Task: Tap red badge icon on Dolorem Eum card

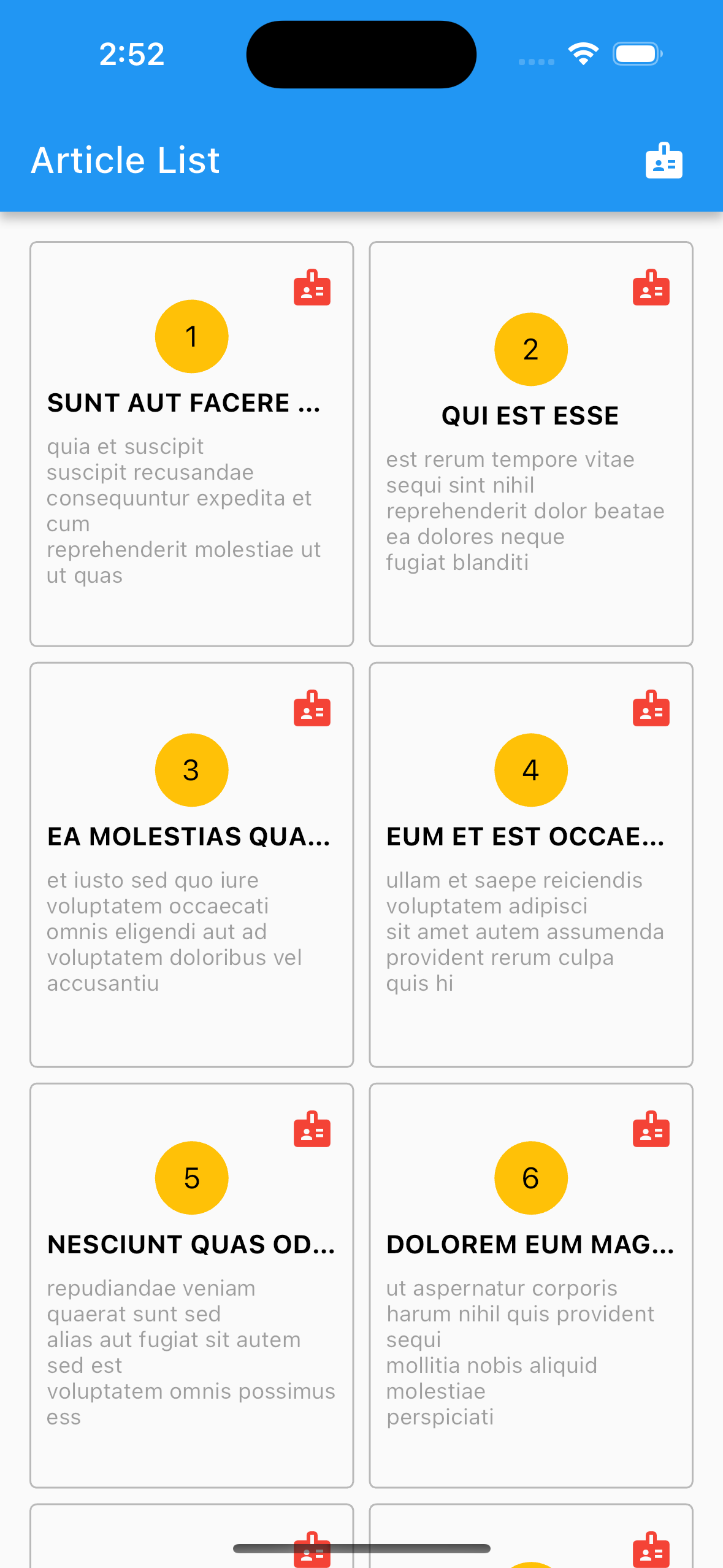Action: [x=651, y=1129]
